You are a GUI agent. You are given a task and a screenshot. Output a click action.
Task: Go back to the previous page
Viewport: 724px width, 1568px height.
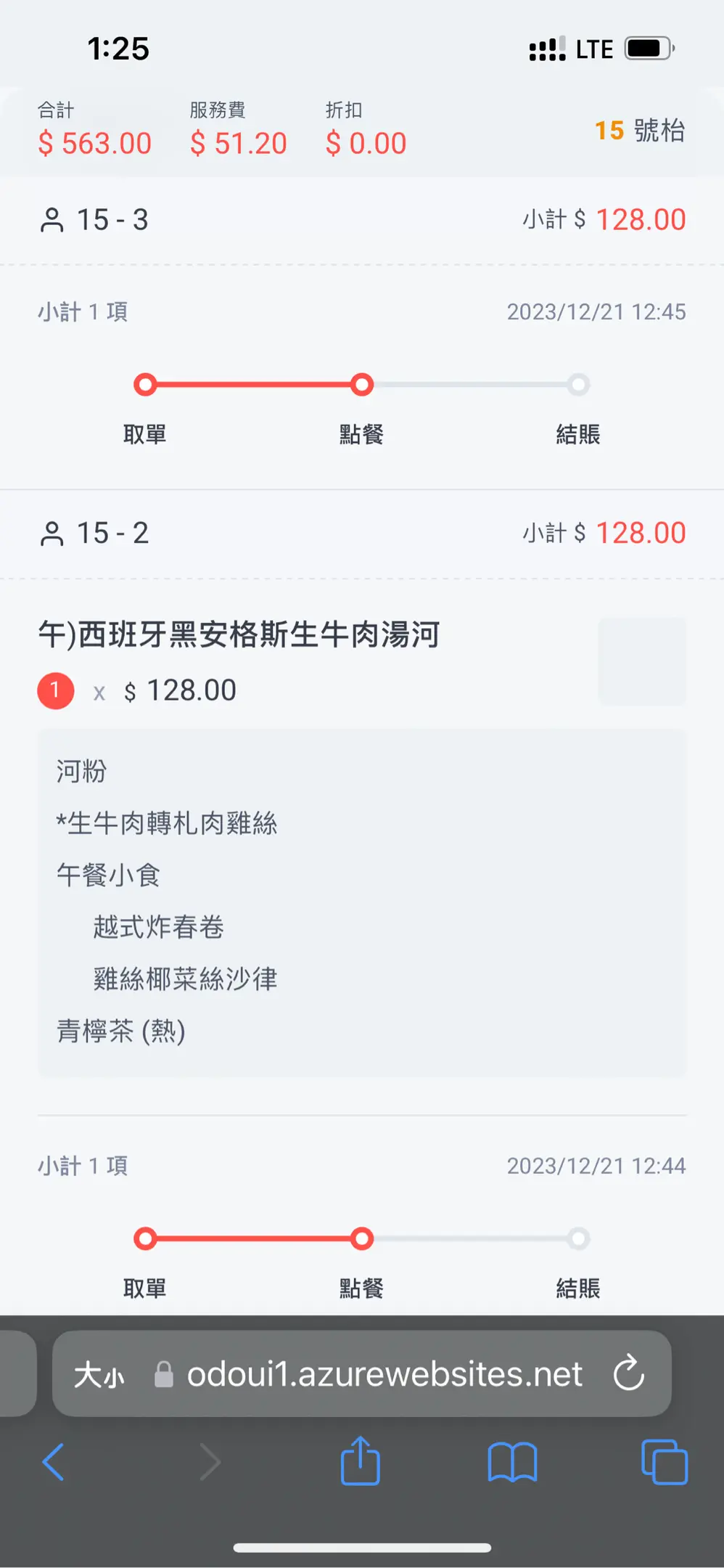pyautogui.click(x=53, y=1461)
